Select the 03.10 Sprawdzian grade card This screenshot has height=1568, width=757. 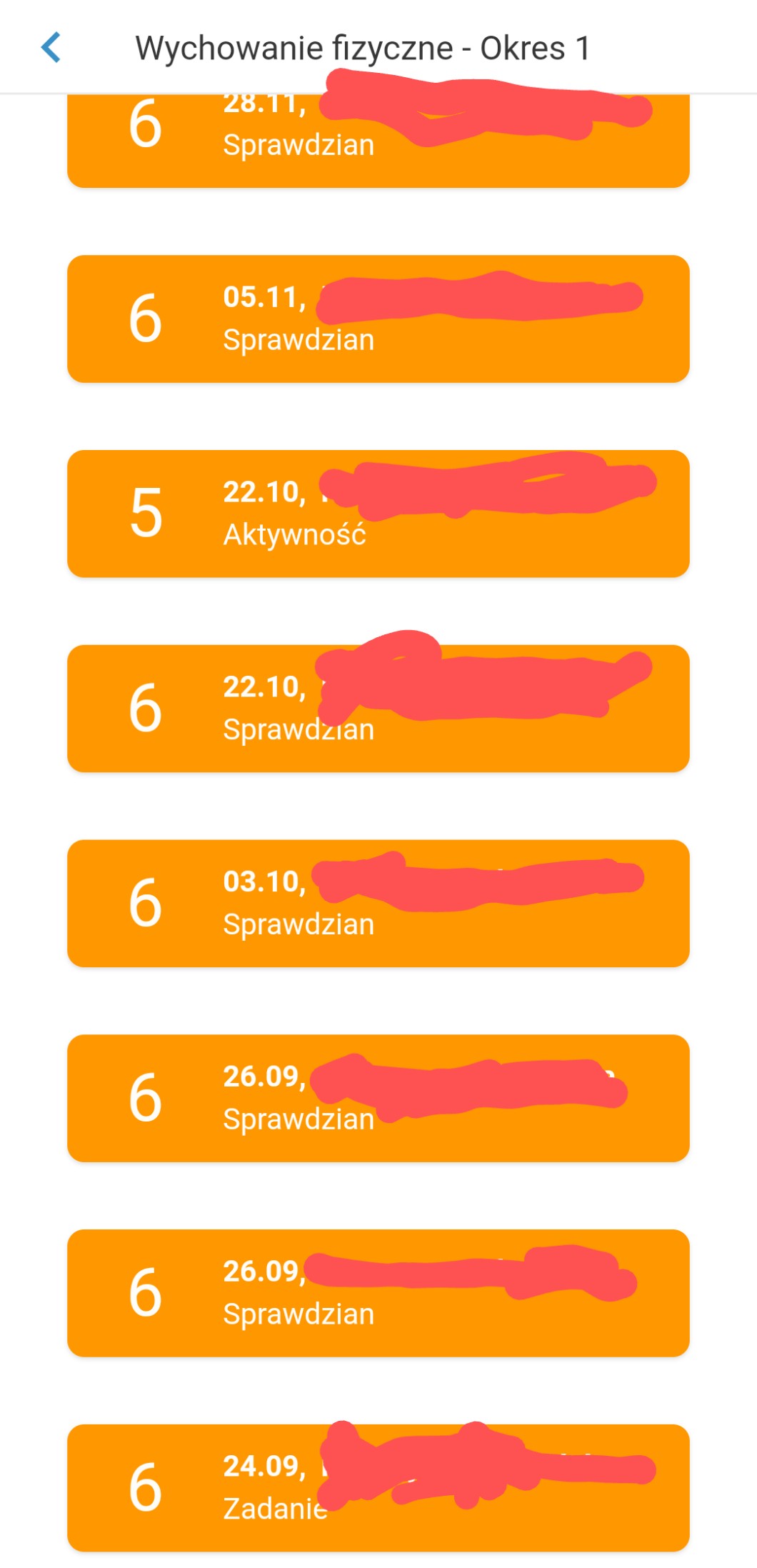[x=378, y=903]
